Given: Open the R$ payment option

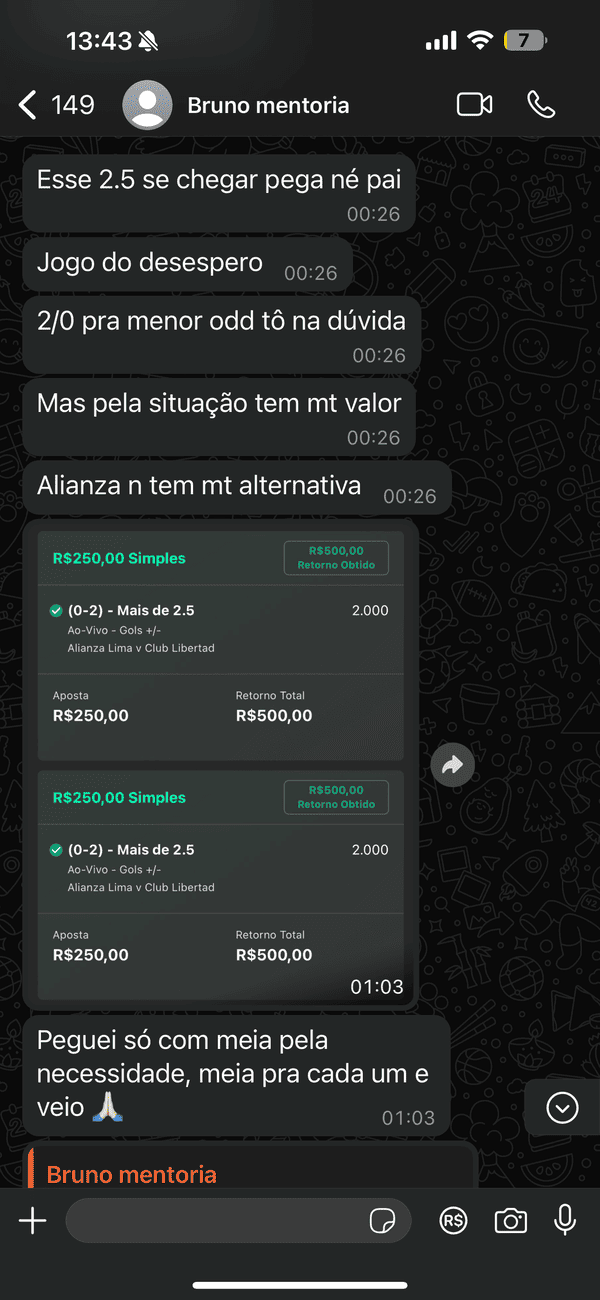Looking at the screenshot, I should [x=454, y=1220].
